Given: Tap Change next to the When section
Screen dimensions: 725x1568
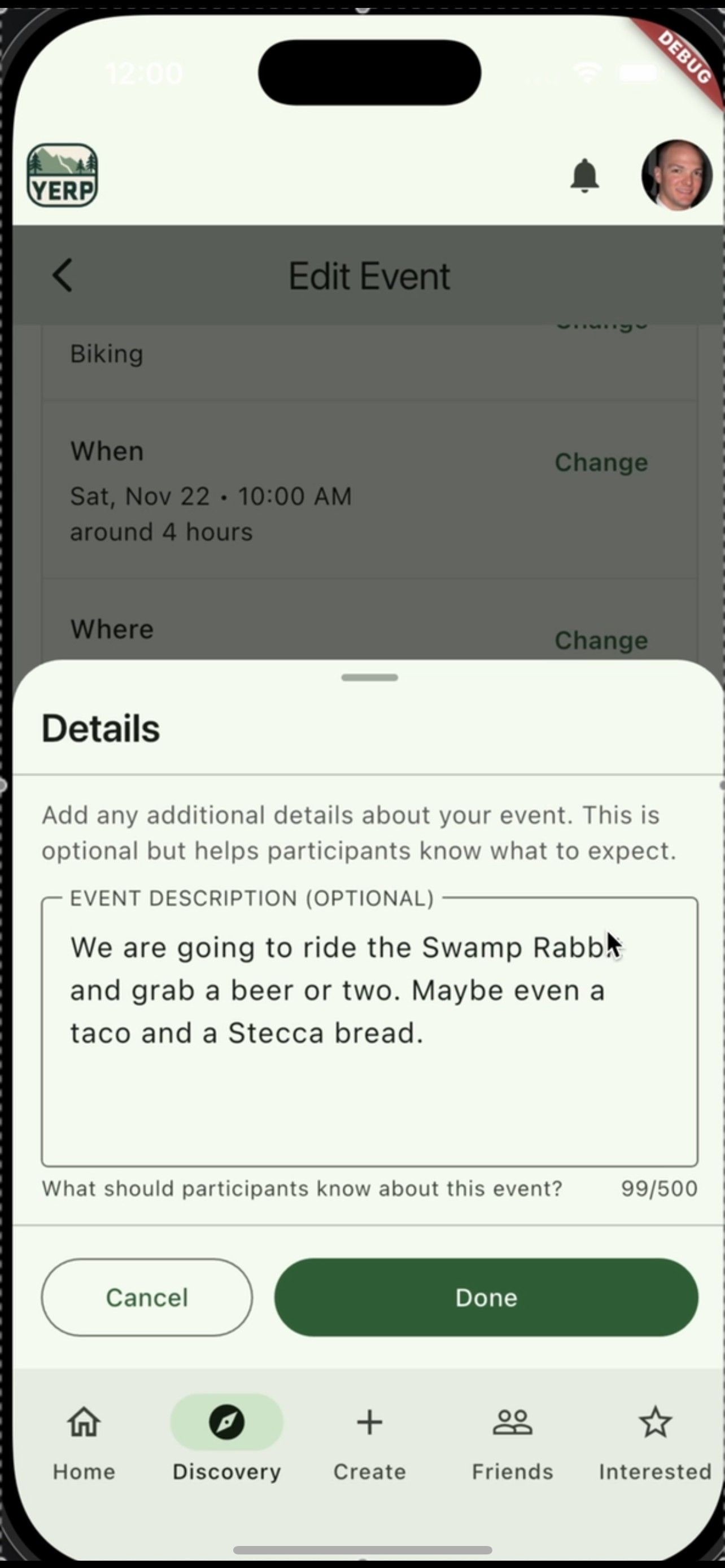Looking at the screenshot, I should click(601, 462).
